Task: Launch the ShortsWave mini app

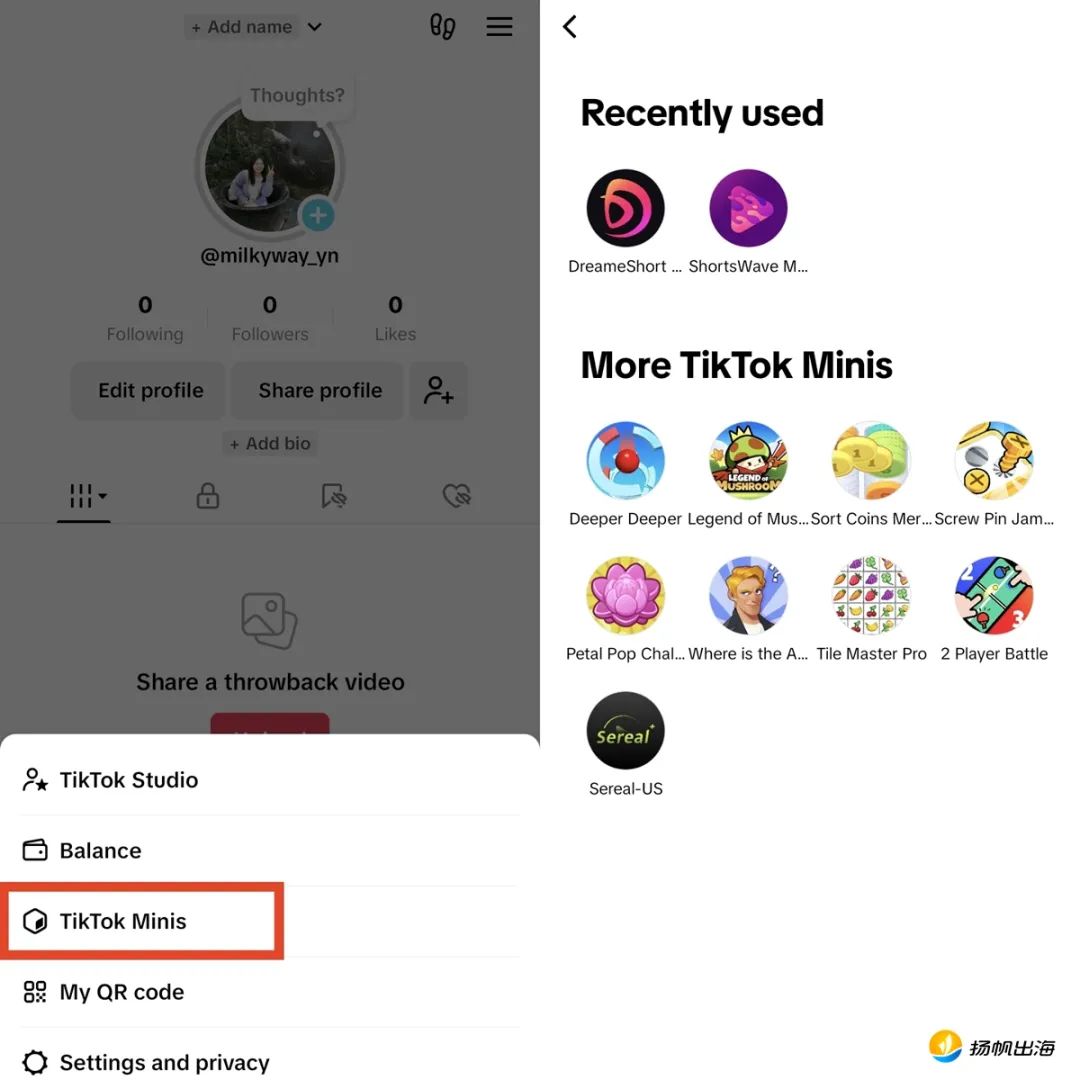Action: pos(748,208)
